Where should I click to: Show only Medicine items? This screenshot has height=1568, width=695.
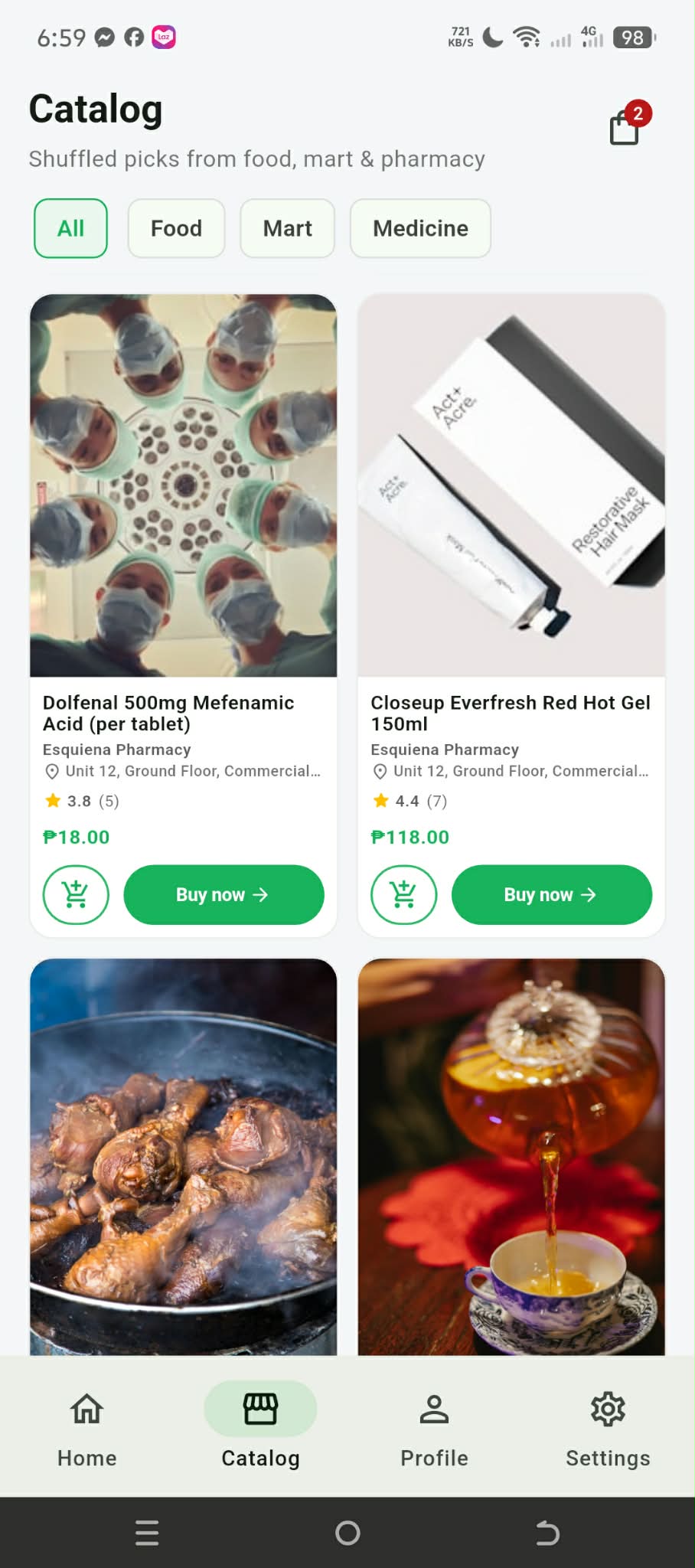tap(420, 228)
